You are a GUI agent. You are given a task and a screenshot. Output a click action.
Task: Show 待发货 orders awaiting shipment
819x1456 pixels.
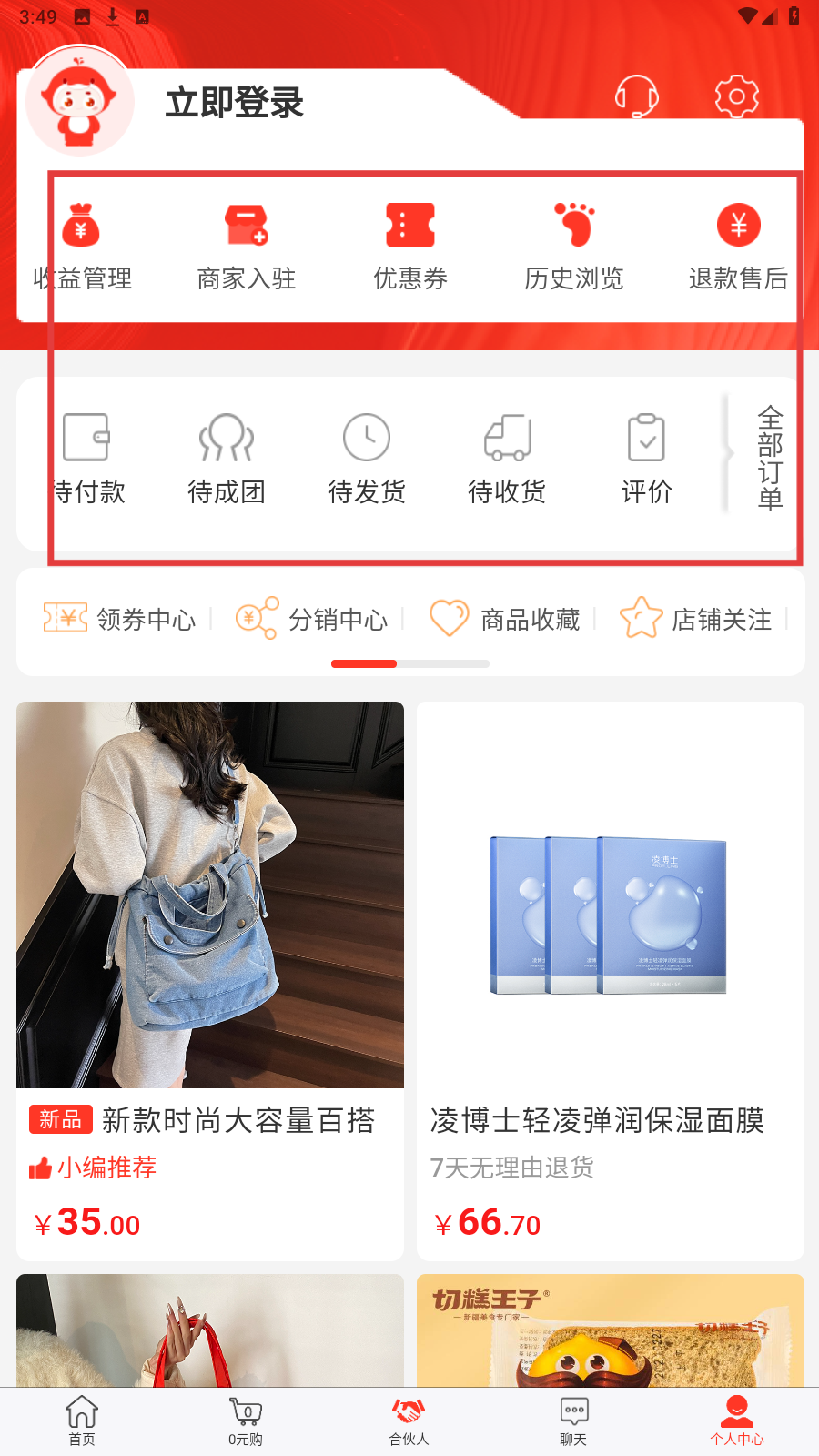(x=367, y=460)
